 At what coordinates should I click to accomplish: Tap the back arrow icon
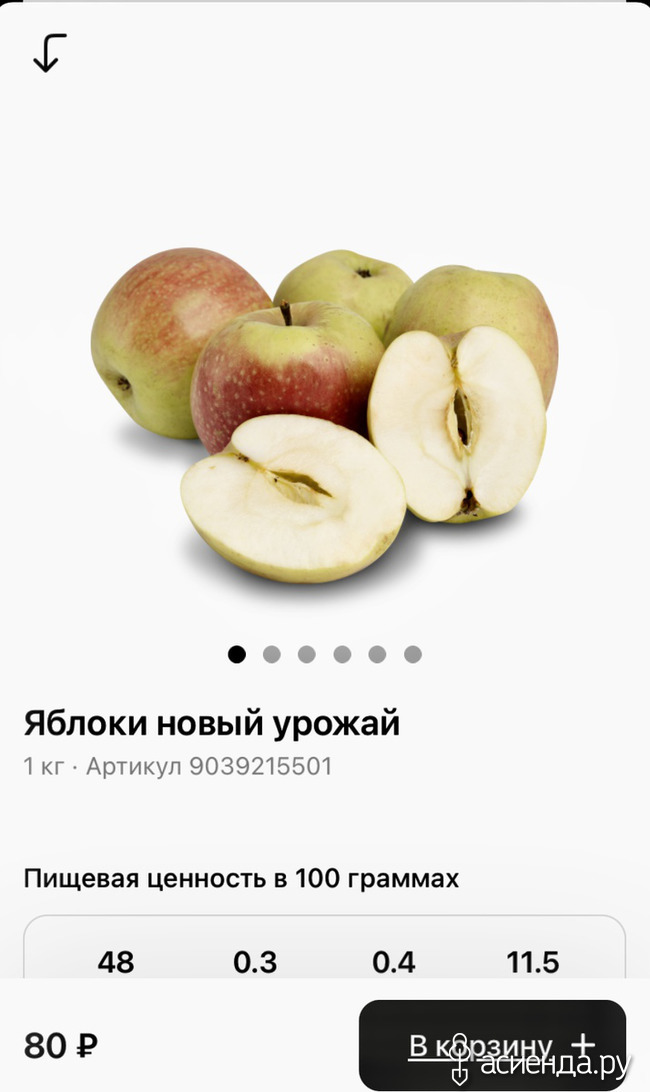tap(49, 54)
